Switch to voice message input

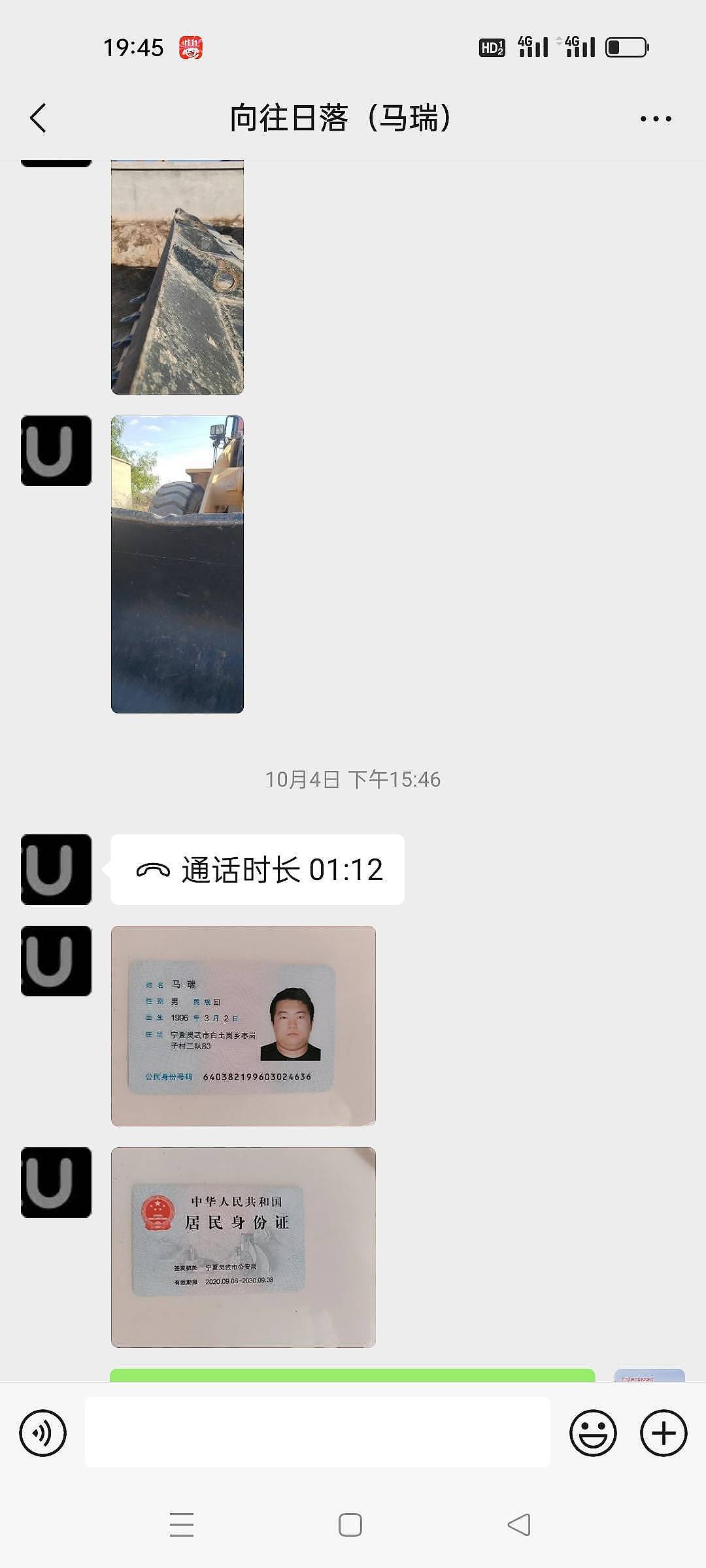coord(43,1433)
